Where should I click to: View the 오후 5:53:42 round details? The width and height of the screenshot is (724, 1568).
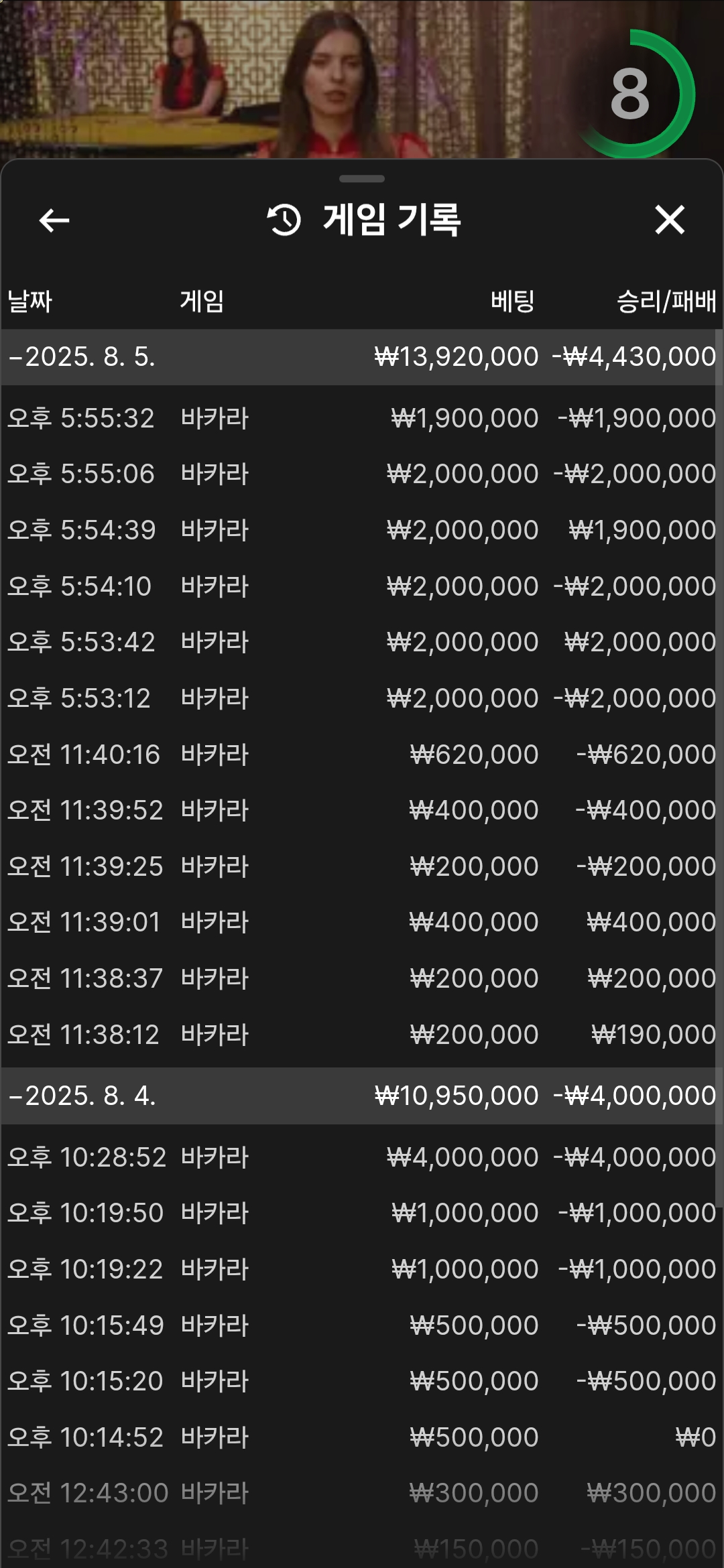point(359,642)
